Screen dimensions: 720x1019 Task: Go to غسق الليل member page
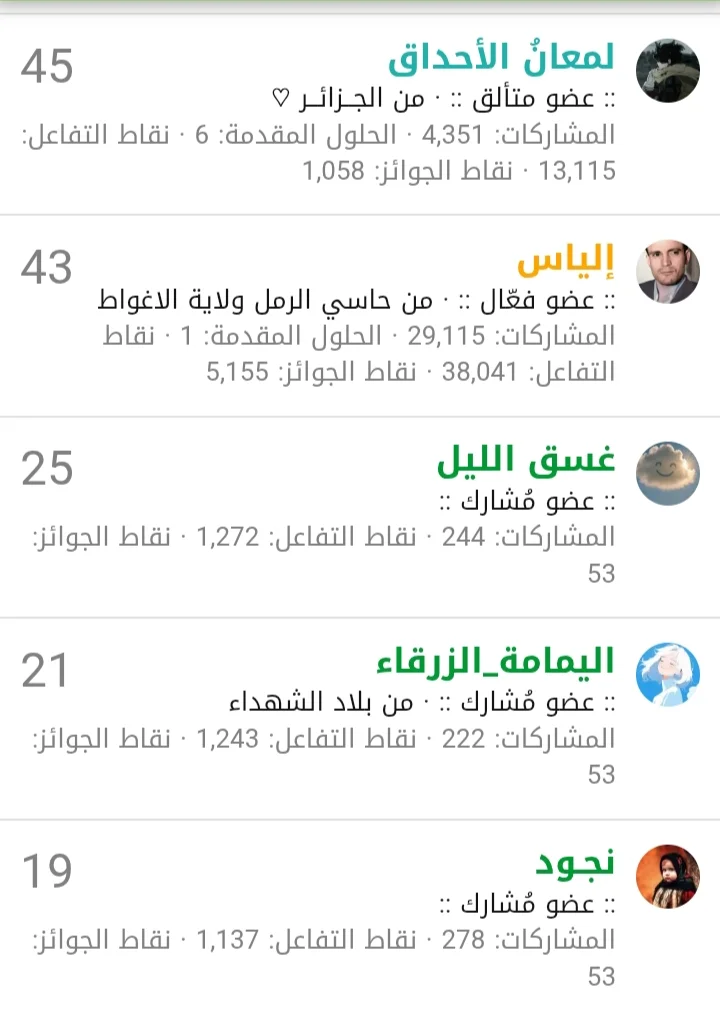525,462
